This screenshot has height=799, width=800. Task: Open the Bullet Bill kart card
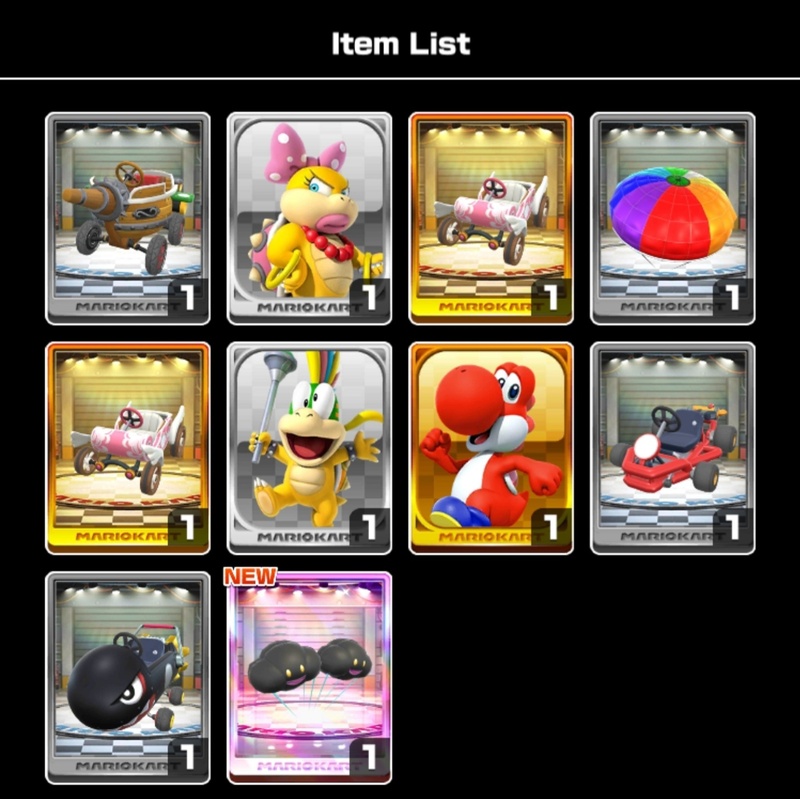tap(128, 678)
